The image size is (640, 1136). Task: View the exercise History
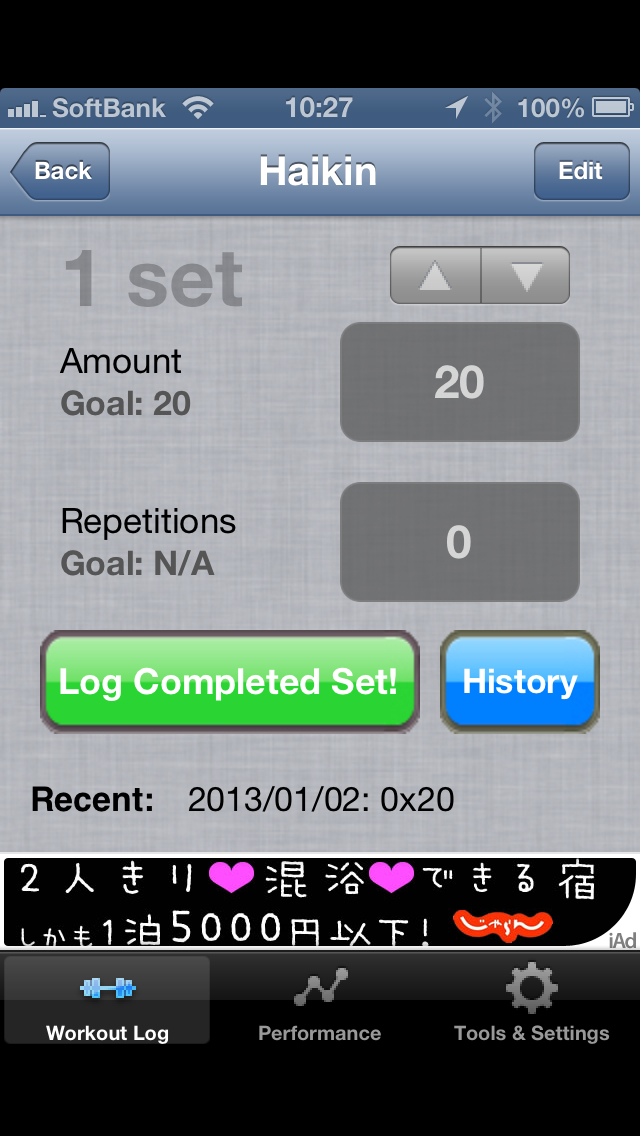pos(520,682)
